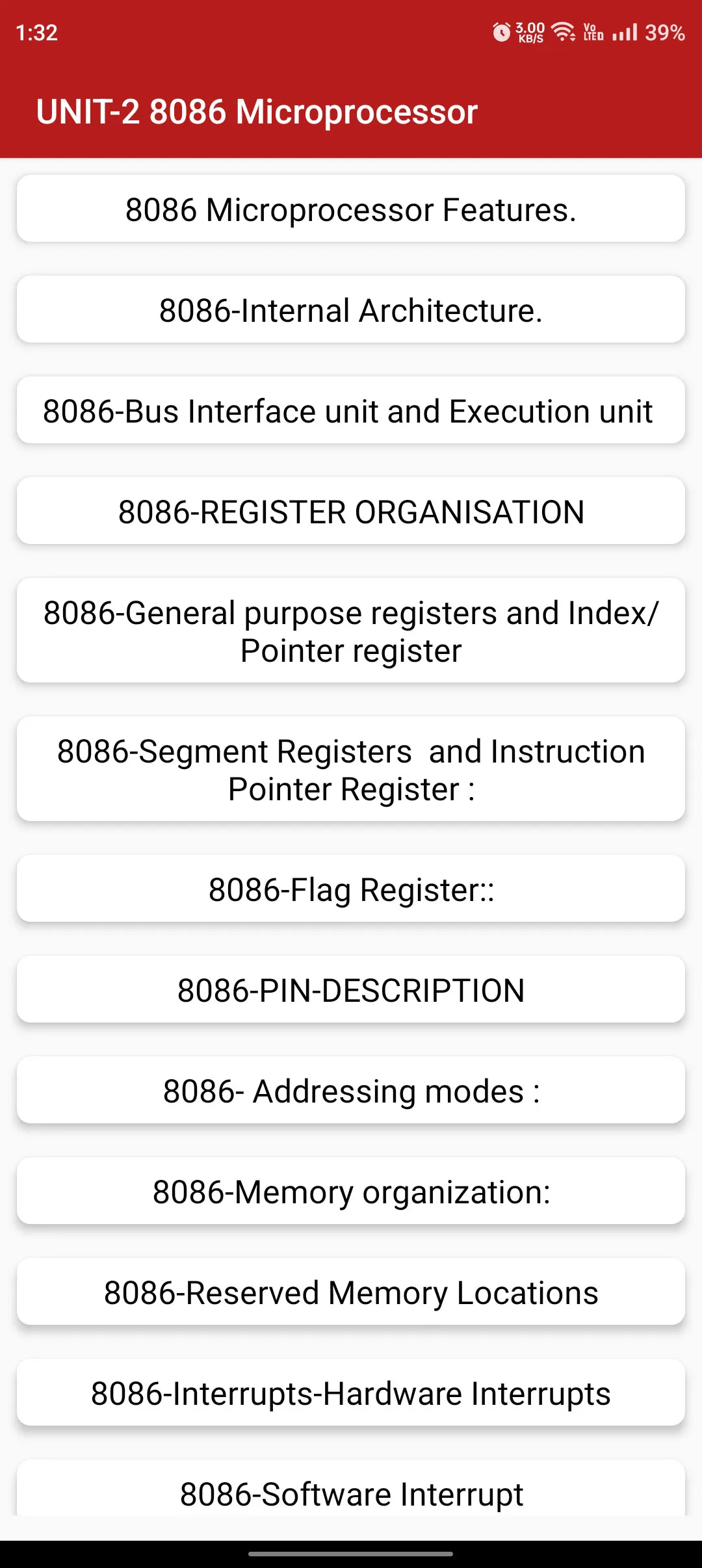Select 8086- Addressing modes

(x=351, y=1090)
